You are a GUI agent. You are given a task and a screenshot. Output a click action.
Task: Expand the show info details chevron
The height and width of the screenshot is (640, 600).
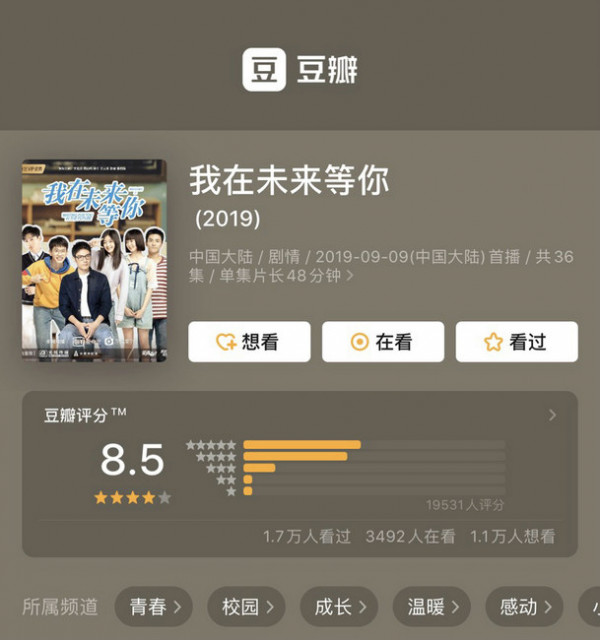tap(350, 276)
